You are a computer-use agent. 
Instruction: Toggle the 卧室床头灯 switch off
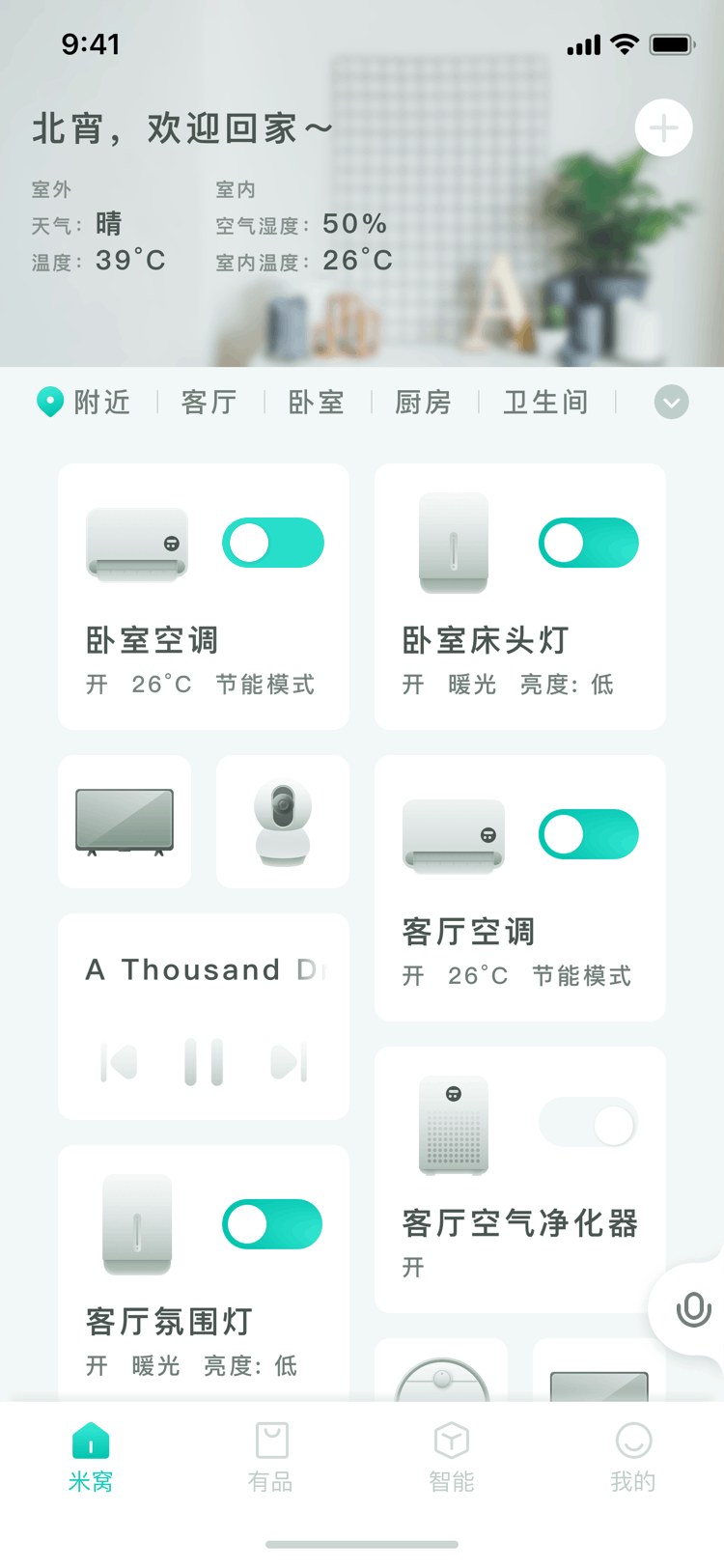coord(589,543)
